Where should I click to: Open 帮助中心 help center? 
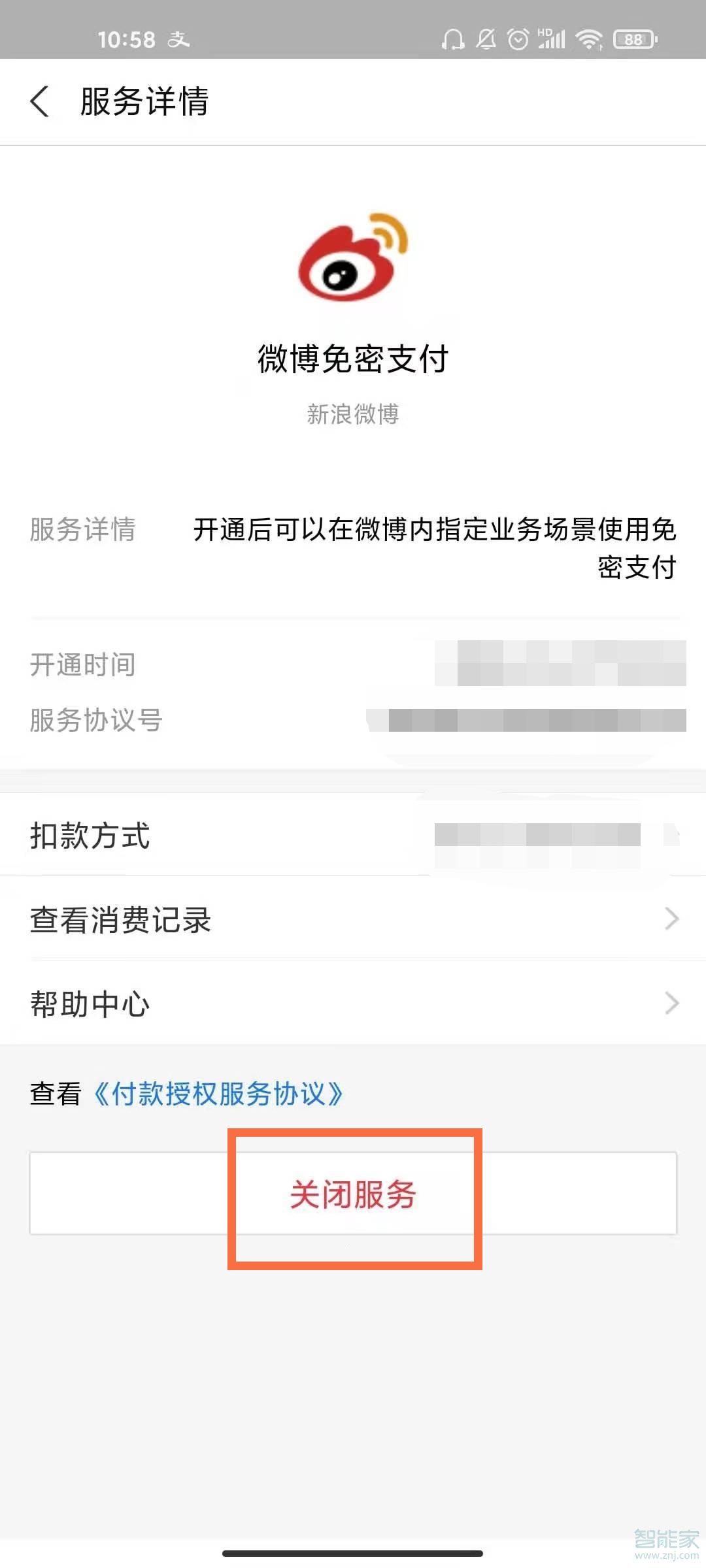click(353, 1003)
